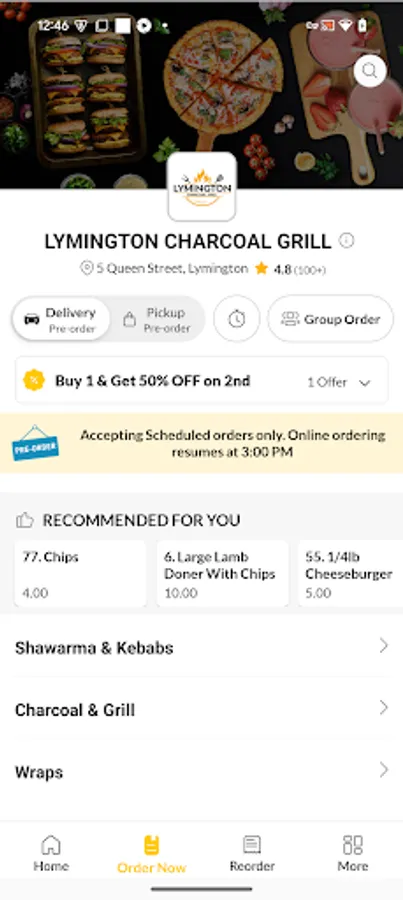Switch to Pickup pre-order
The image size is (403, 900).
click(x=157, y=319)
